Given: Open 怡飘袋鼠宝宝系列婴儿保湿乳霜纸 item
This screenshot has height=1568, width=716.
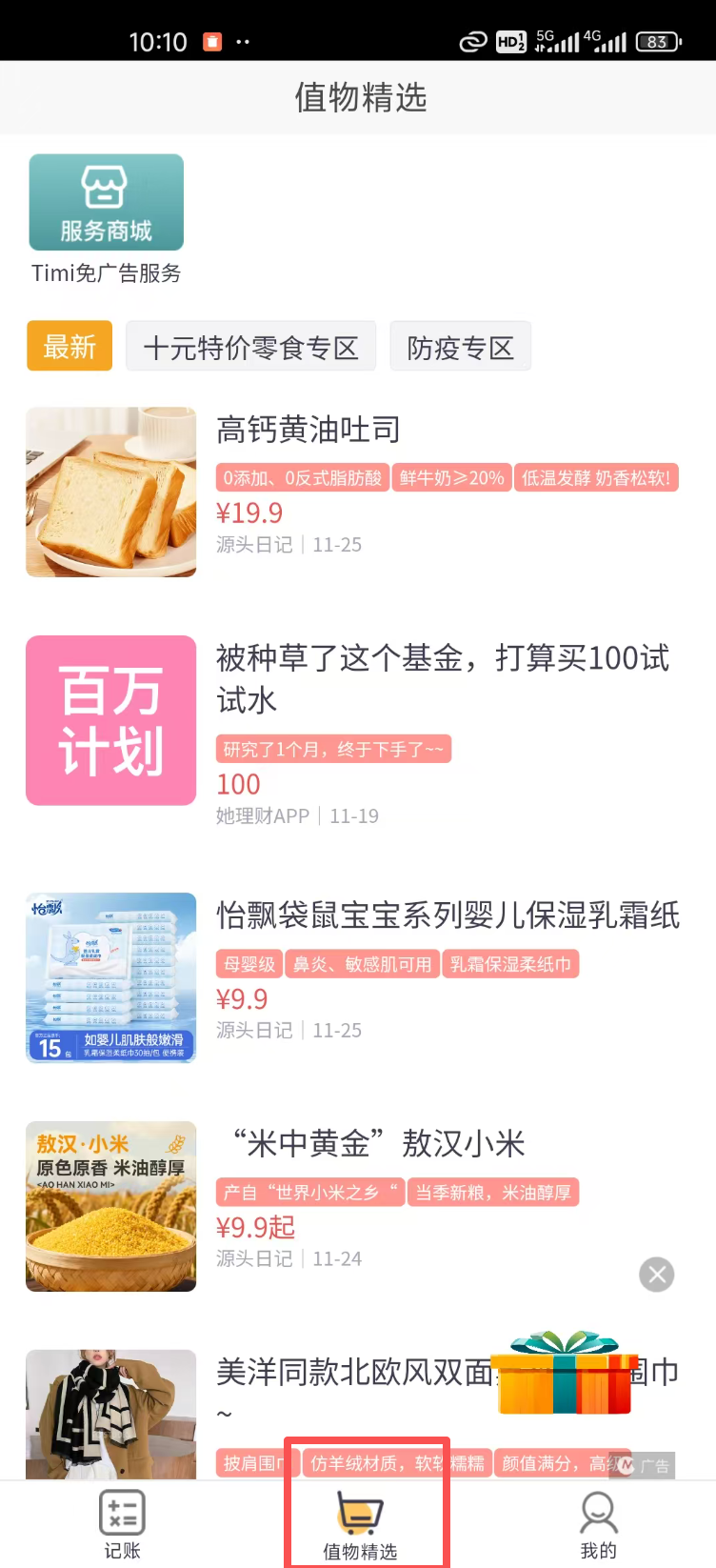Looking at the screenshot, I should click(447, 915).
